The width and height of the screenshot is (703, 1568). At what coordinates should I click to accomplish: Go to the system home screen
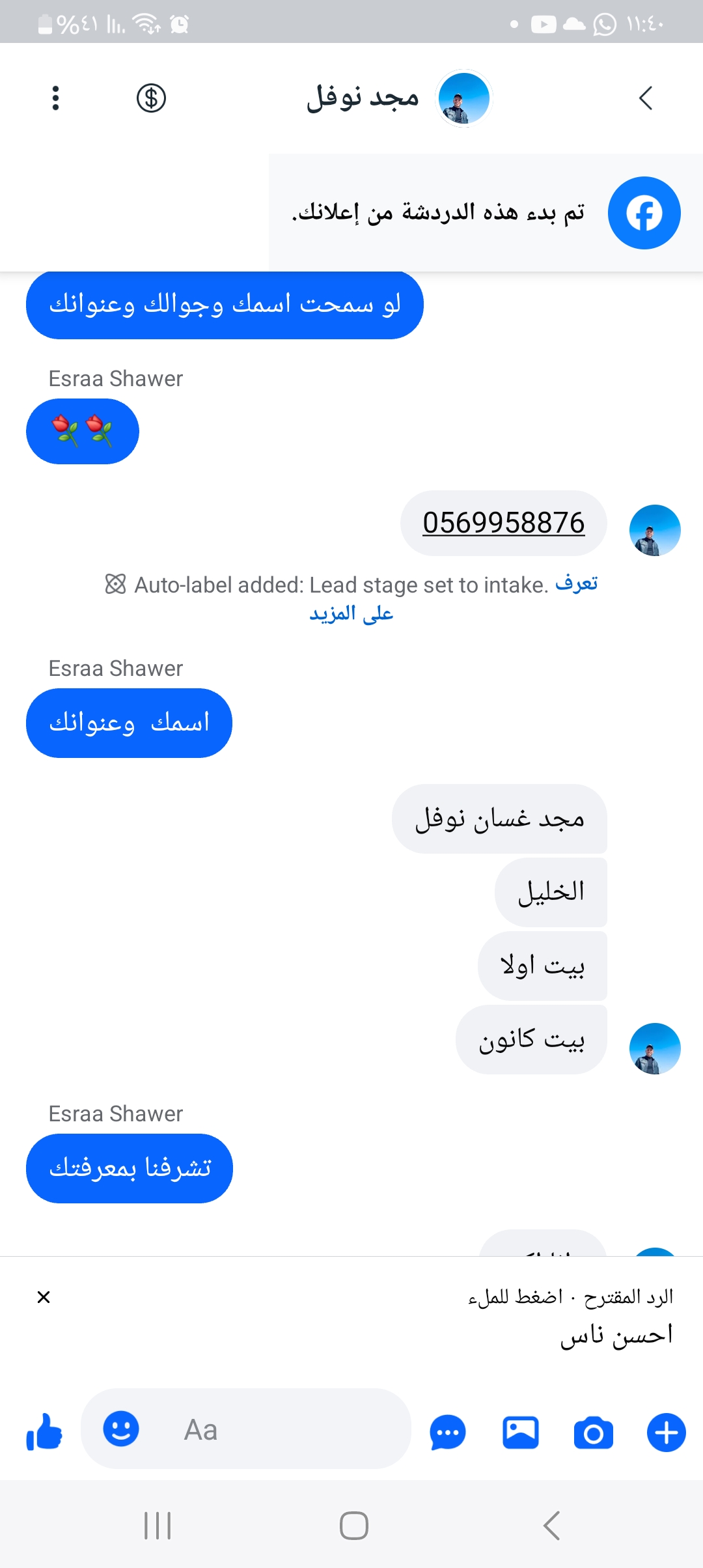click(353, 1525)
